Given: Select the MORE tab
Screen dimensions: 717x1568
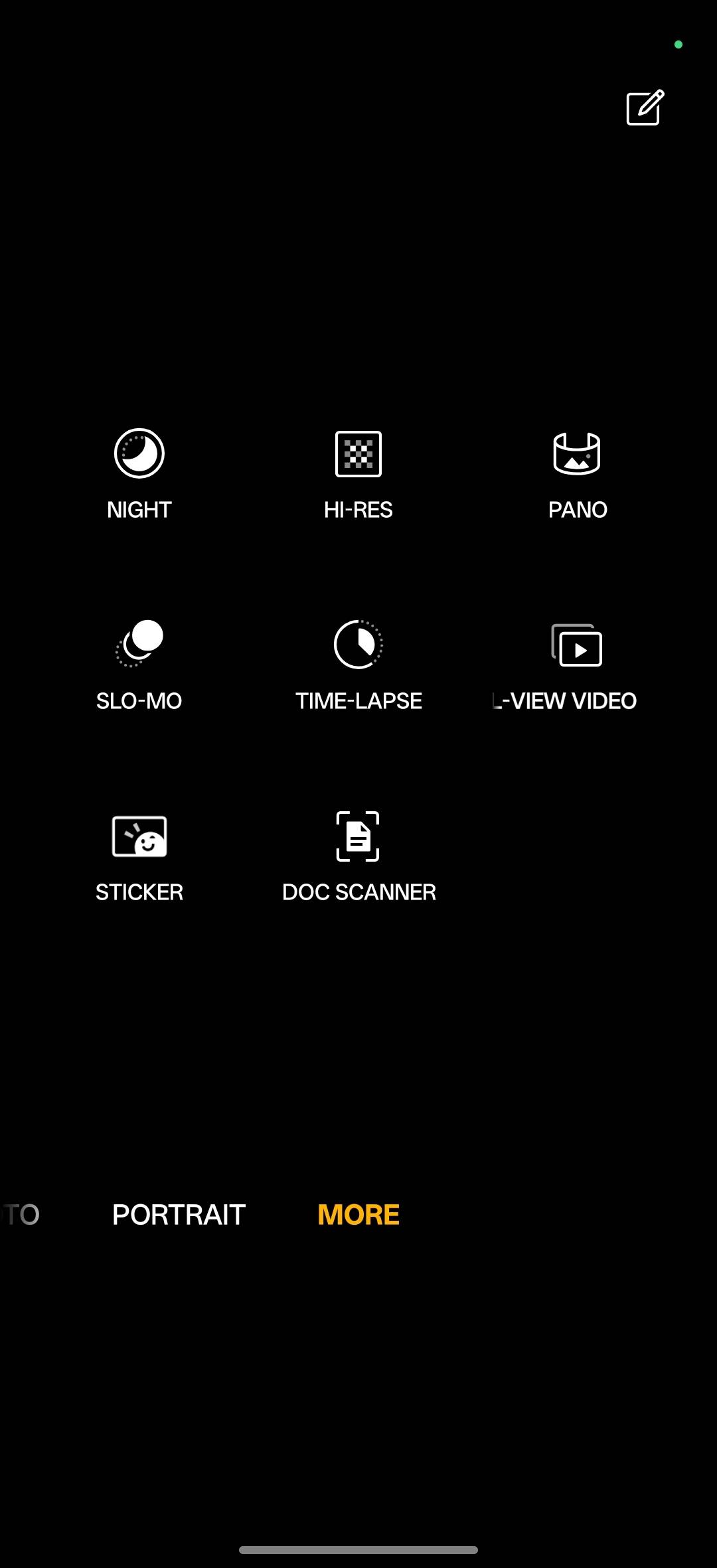Looking at the screenshot, I should (x=358, y=1214).
